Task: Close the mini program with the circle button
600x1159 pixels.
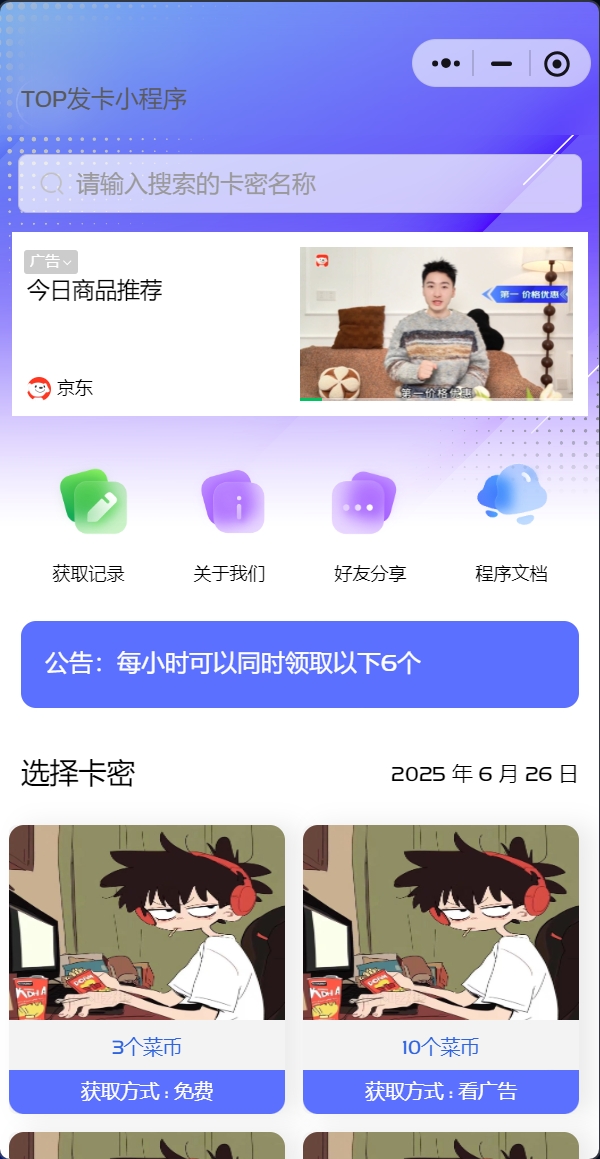Action: tap(557, 64)
